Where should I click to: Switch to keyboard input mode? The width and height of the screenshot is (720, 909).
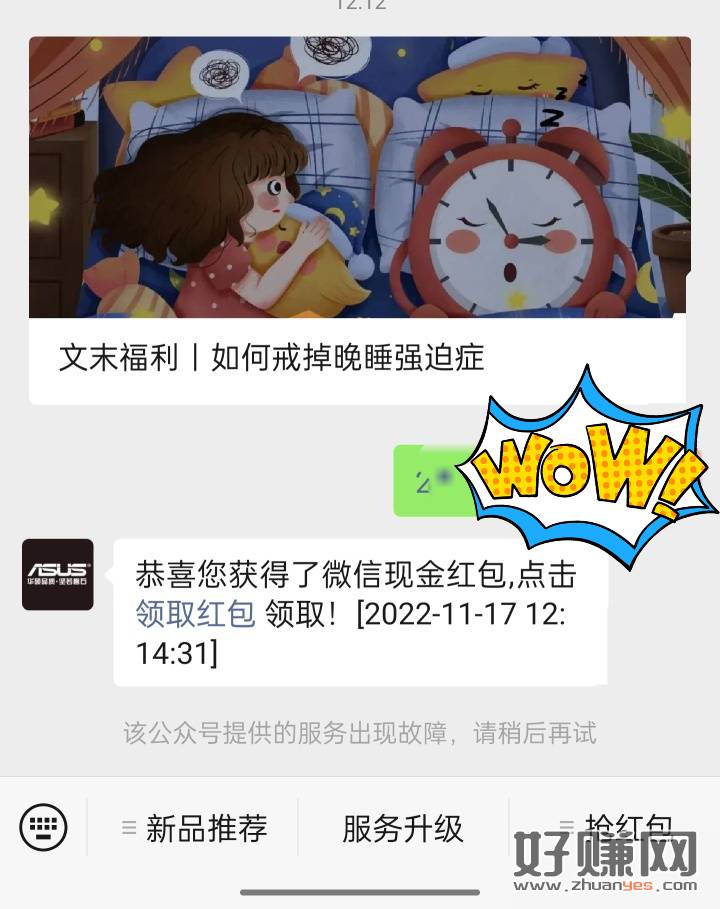tap(43, 827)
